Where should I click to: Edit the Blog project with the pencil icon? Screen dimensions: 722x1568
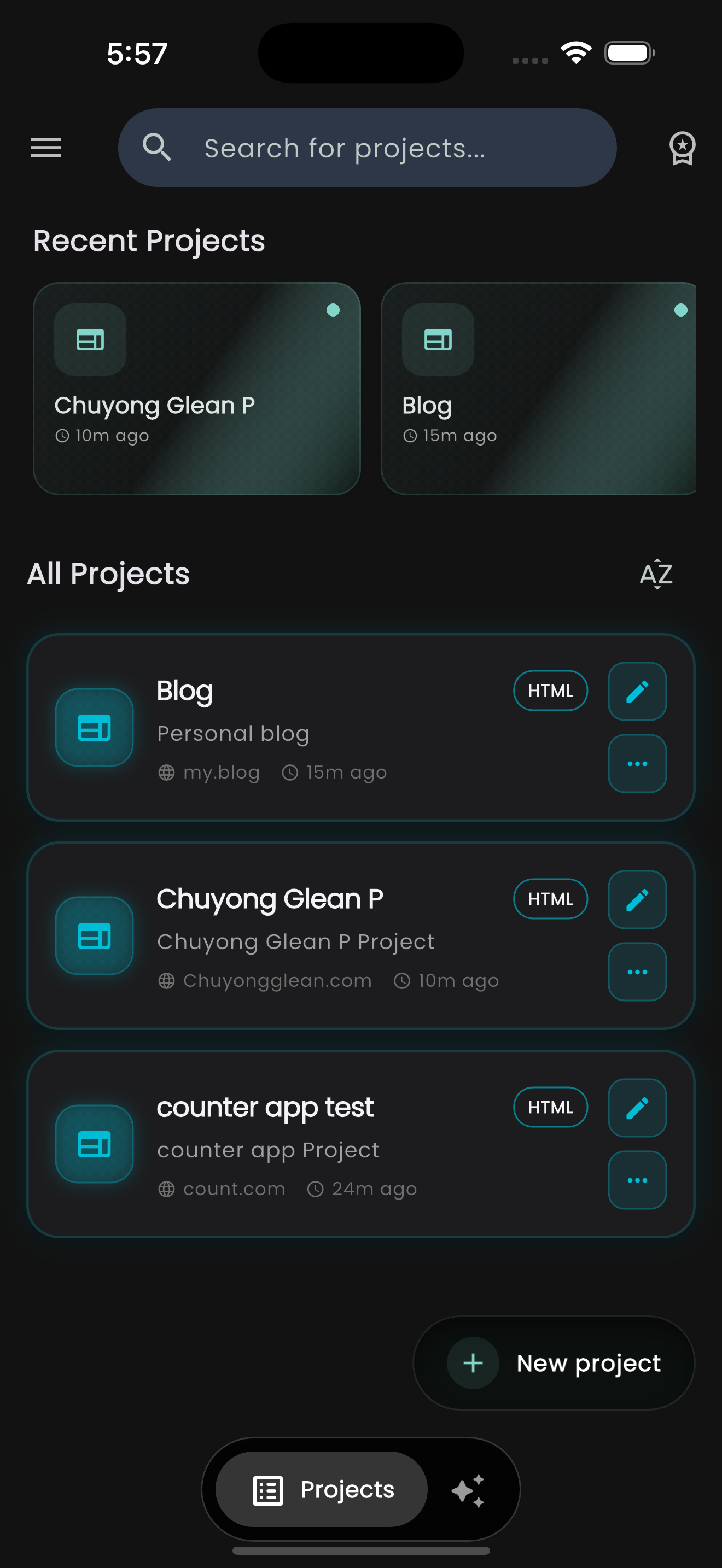(x=637, y=692)
